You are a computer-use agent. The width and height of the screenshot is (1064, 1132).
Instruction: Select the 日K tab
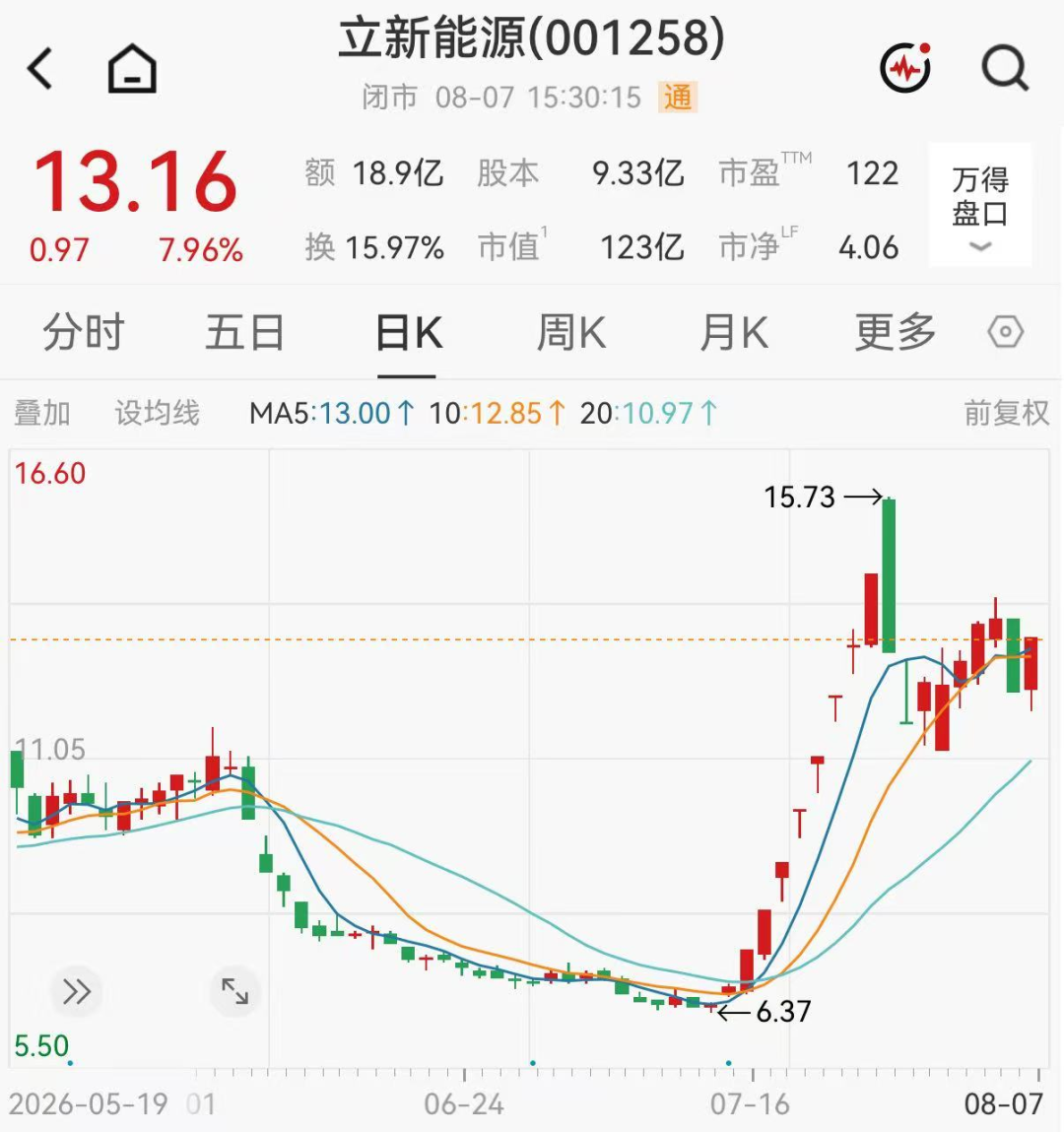[408, 333]
